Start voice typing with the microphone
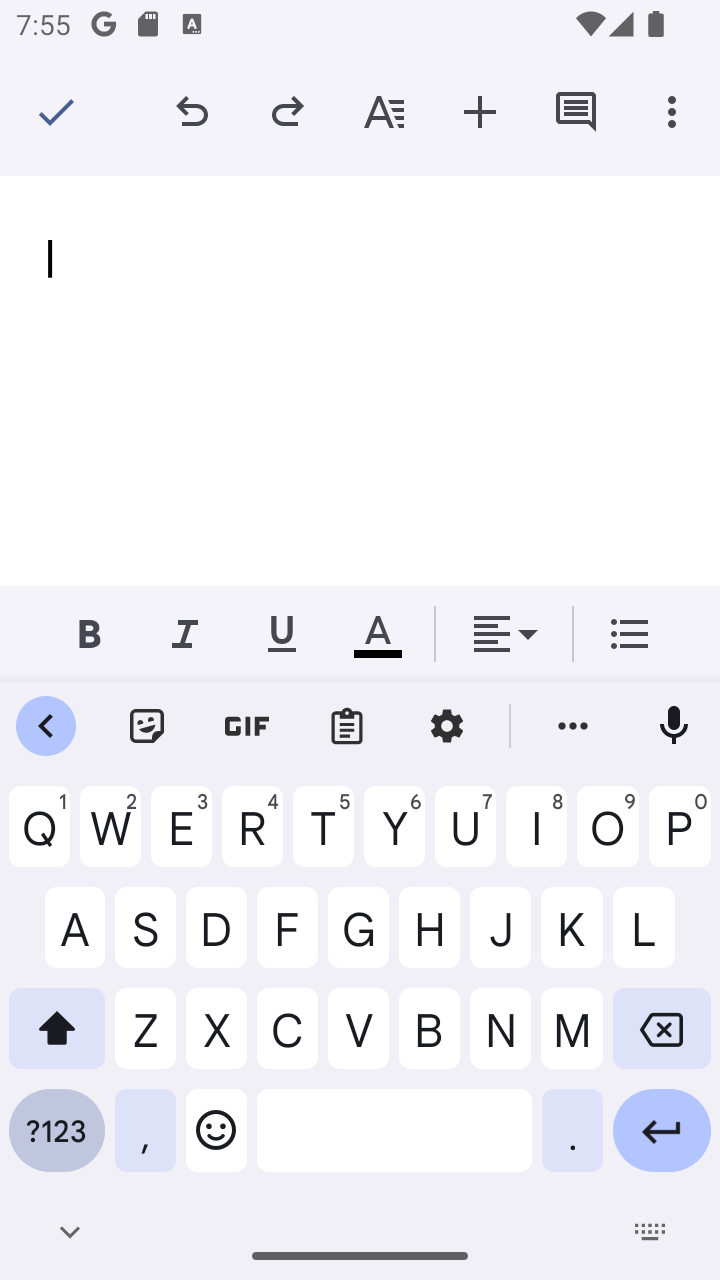720x1280 pixels. point(674,726)
